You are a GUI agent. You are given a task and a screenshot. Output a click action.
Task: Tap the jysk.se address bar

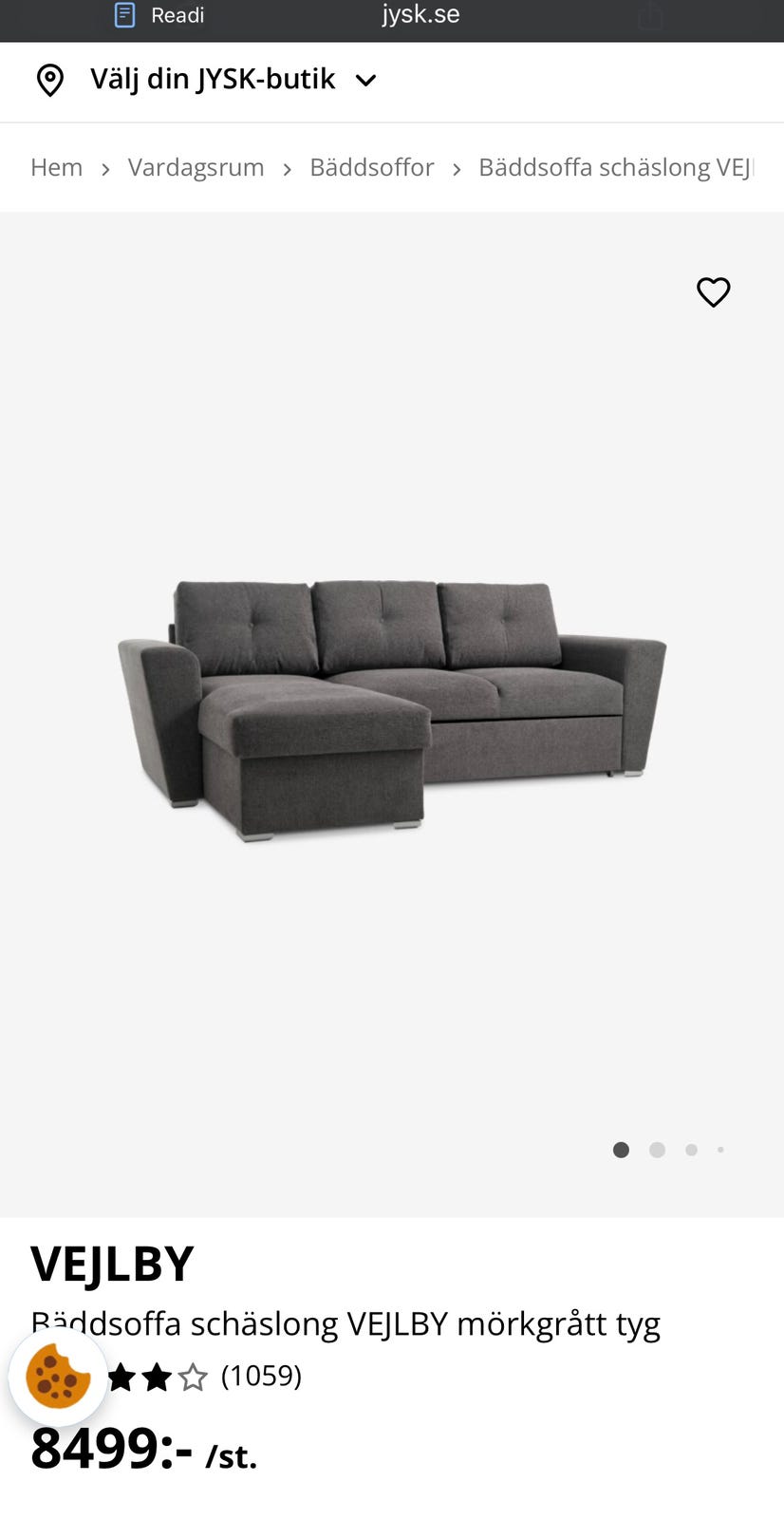coord(420,14)
